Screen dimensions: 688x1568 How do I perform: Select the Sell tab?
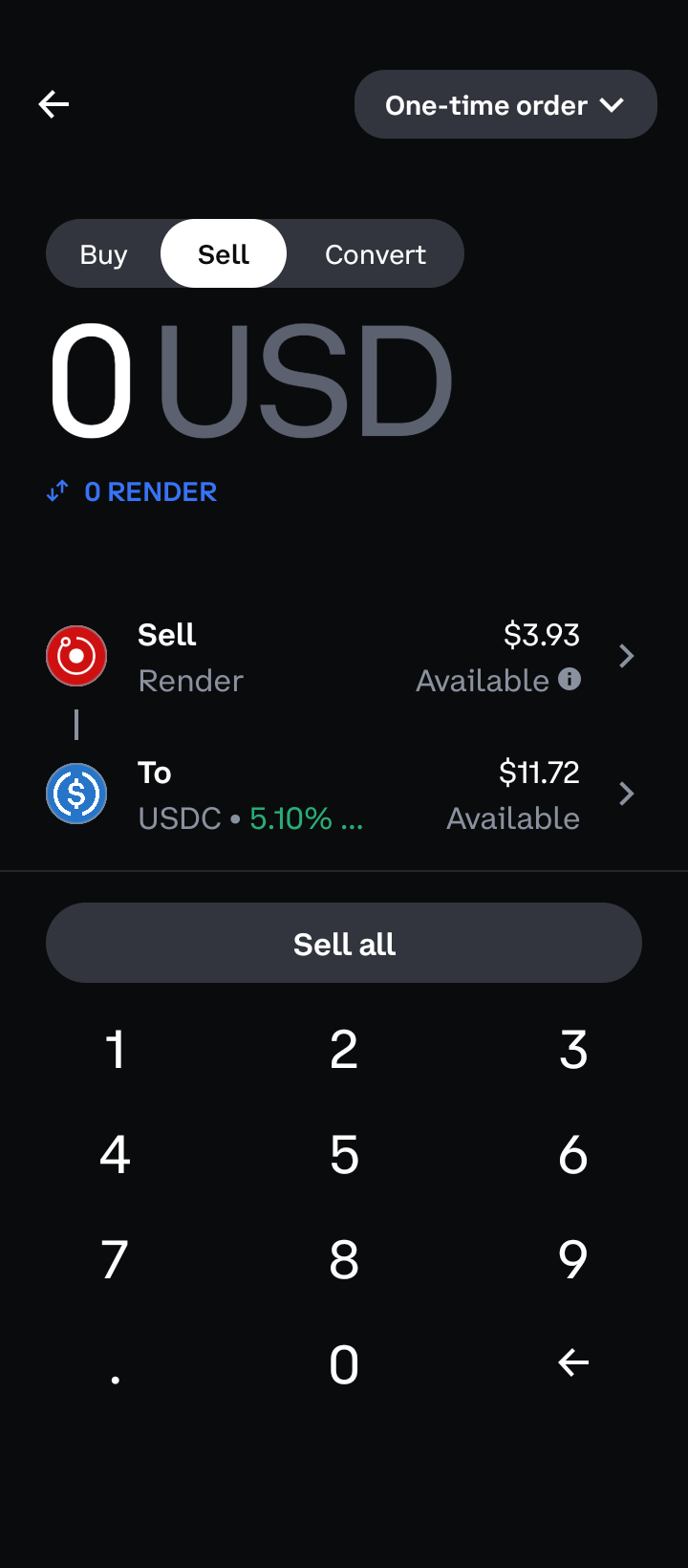[x=224, y=254]
